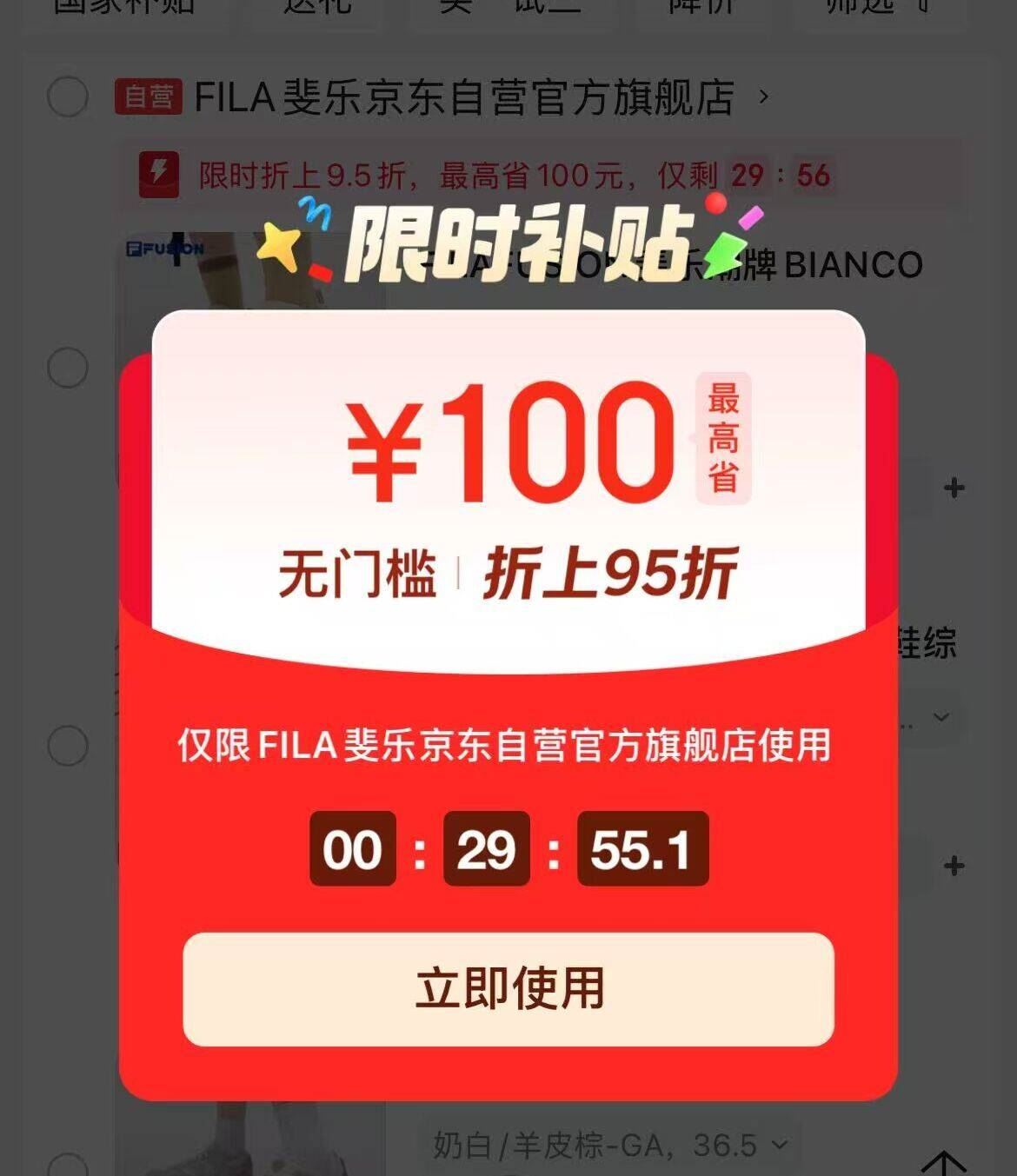
Task: Expand the 奶白/羊皮棕-GA, 36.5 variant selector
Action: click(610, 1145)
